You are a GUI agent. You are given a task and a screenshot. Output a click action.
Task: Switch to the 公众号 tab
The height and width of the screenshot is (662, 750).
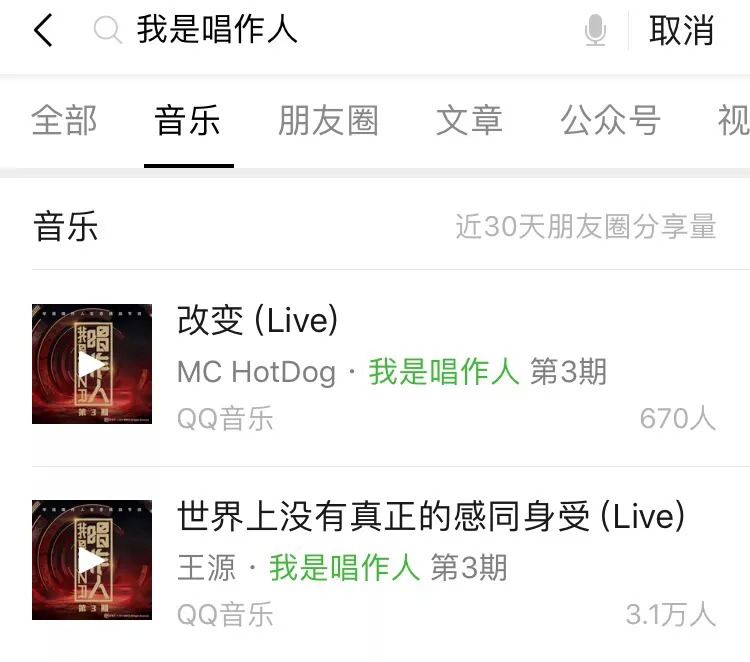point(610,121)
